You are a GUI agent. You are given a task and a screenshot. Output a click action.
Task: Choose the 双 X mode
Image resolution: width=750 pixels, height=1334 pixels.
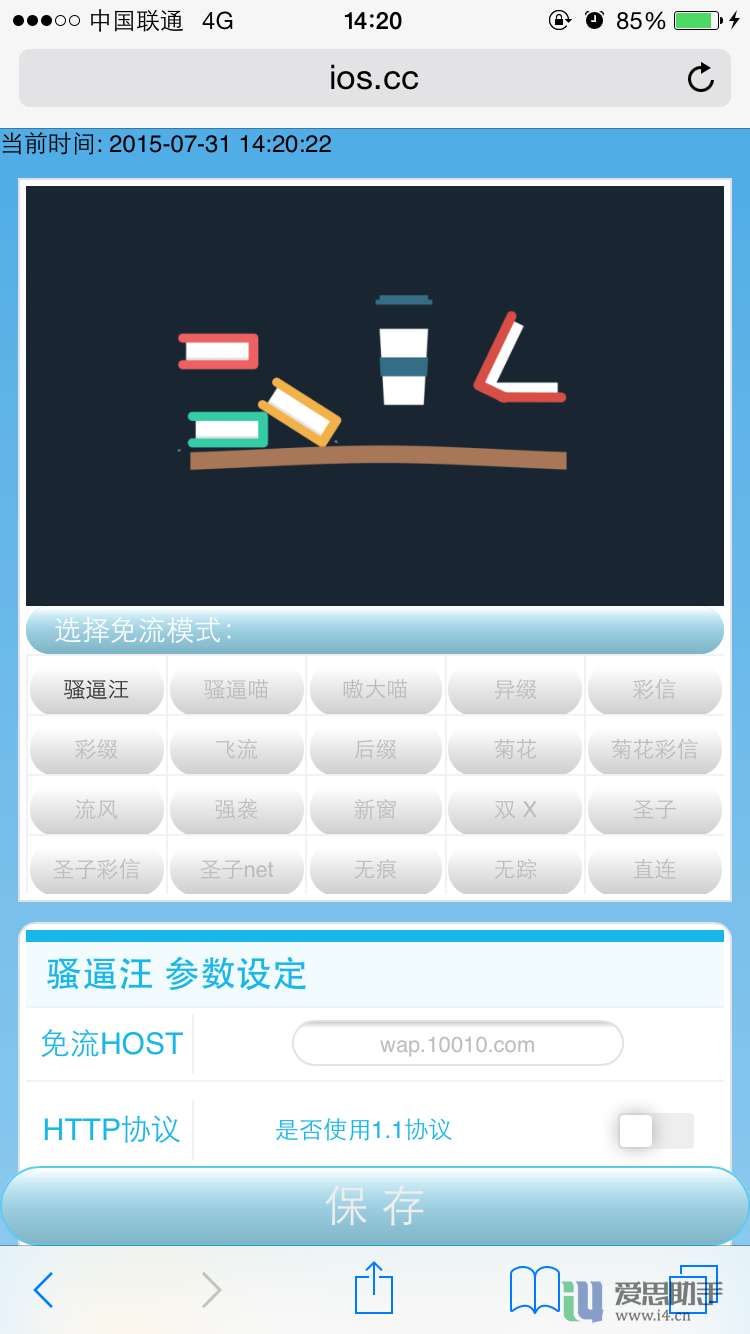click(x=515, y=810)
